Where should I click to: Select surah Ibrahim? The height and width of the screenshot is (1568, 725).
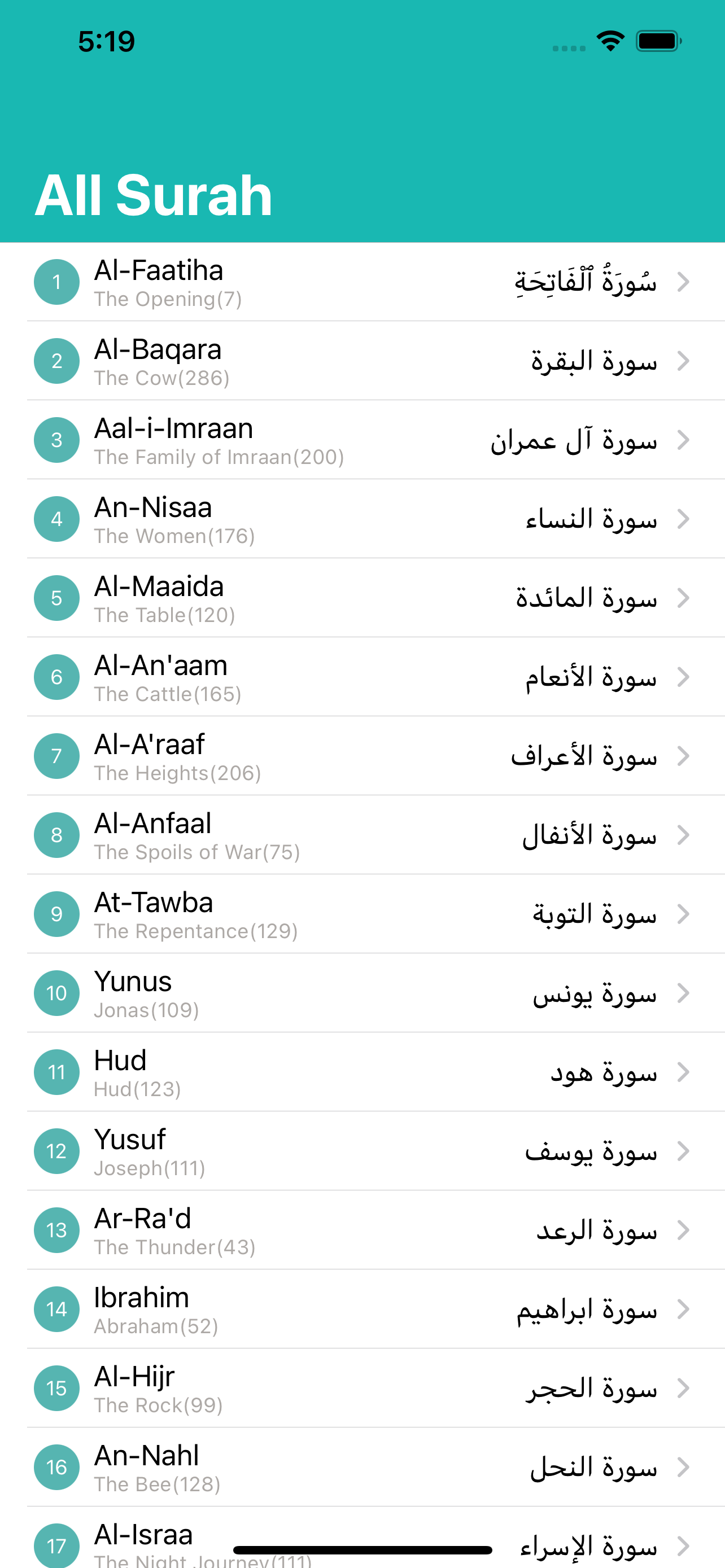(362, 1309)
